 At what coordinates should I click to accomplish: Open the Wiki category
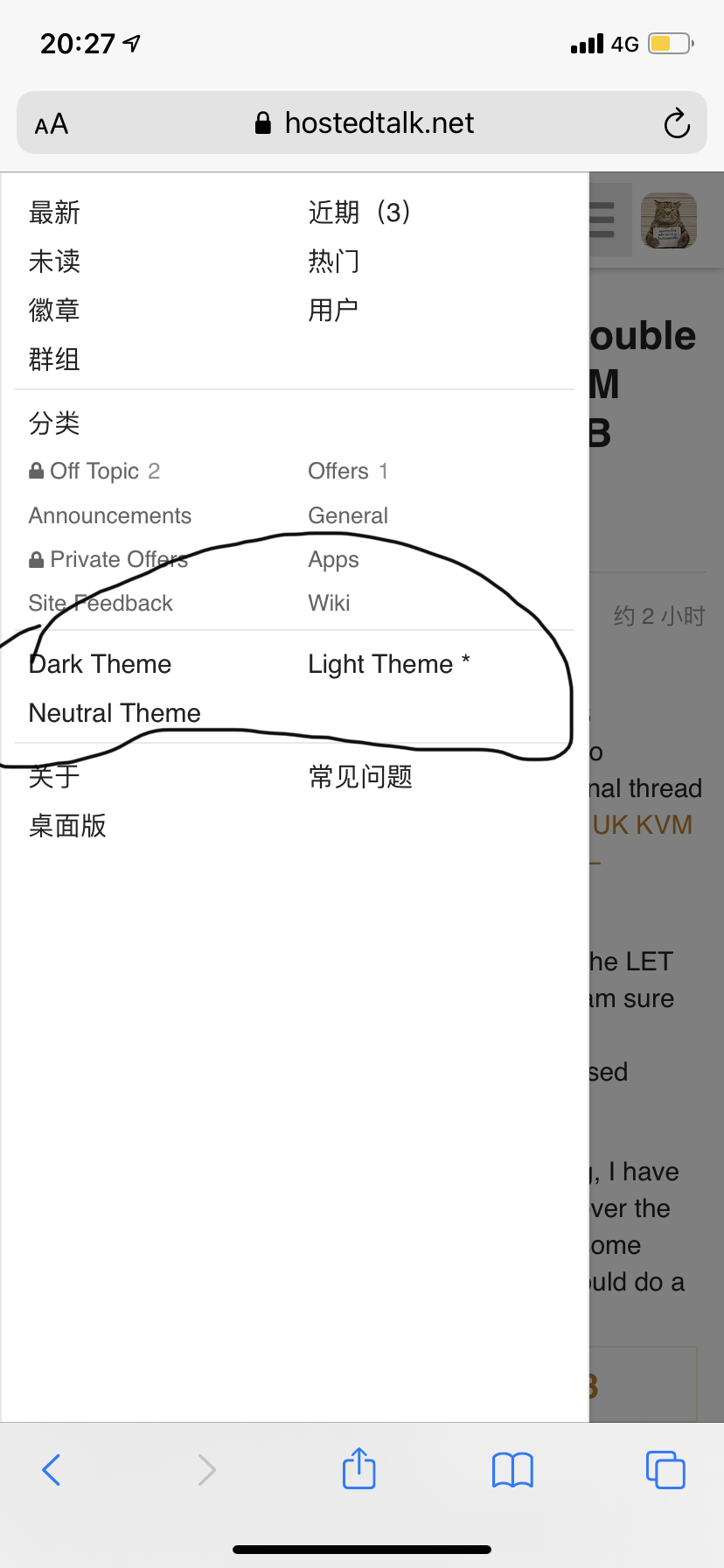click(x=329, y=604)
